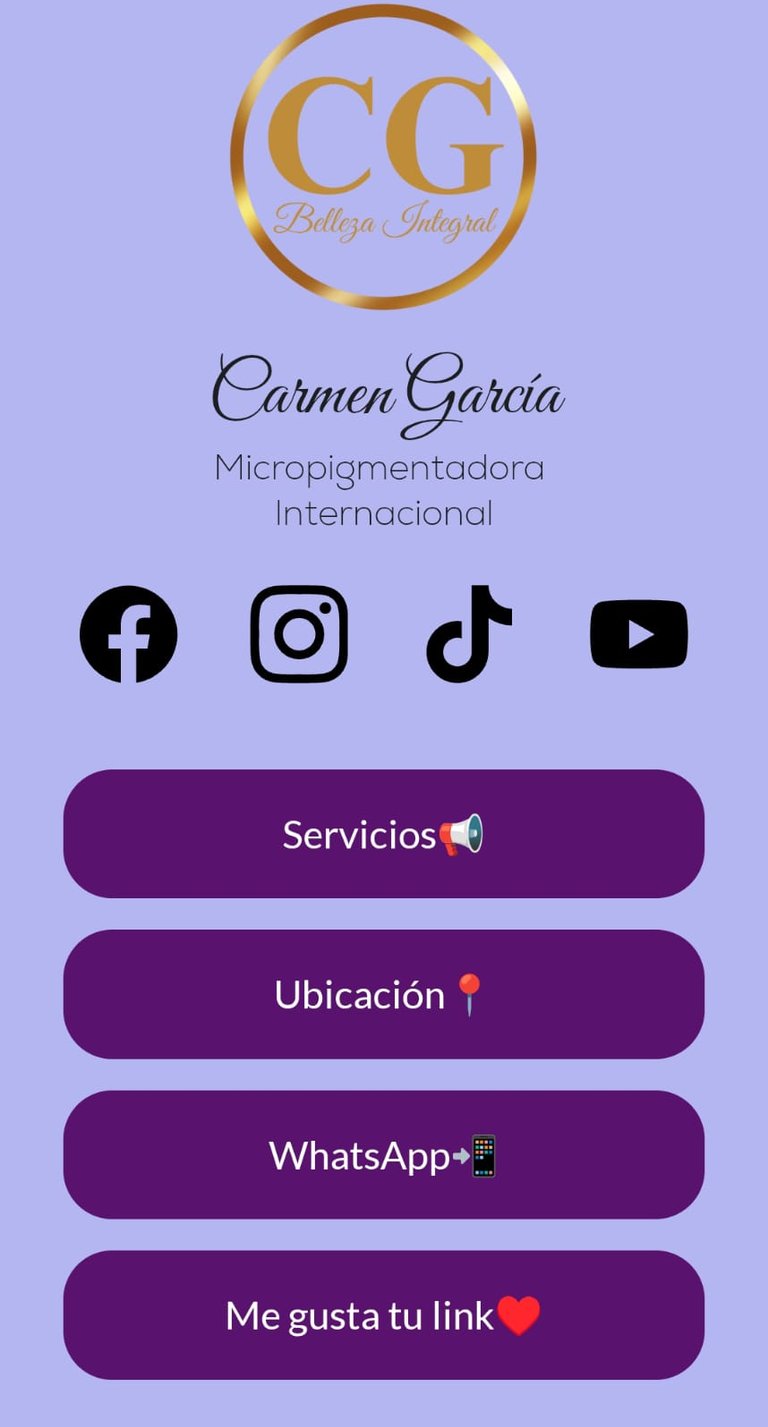768x1427 pixels.
Task: Open the Servicios button
Action: point(384,834)
